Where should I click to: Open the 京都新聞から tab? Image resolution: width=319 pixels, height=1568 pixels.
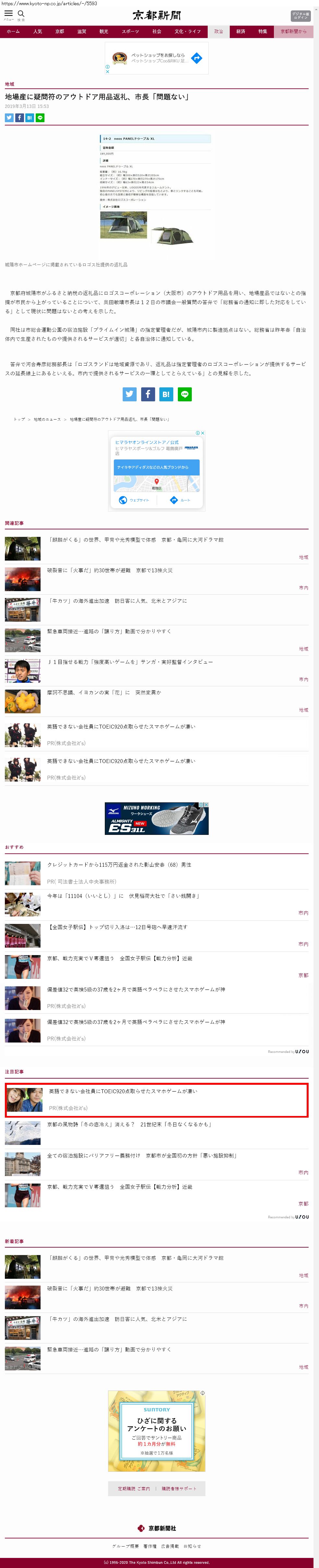pyautogui.click(x=293, y=32)
